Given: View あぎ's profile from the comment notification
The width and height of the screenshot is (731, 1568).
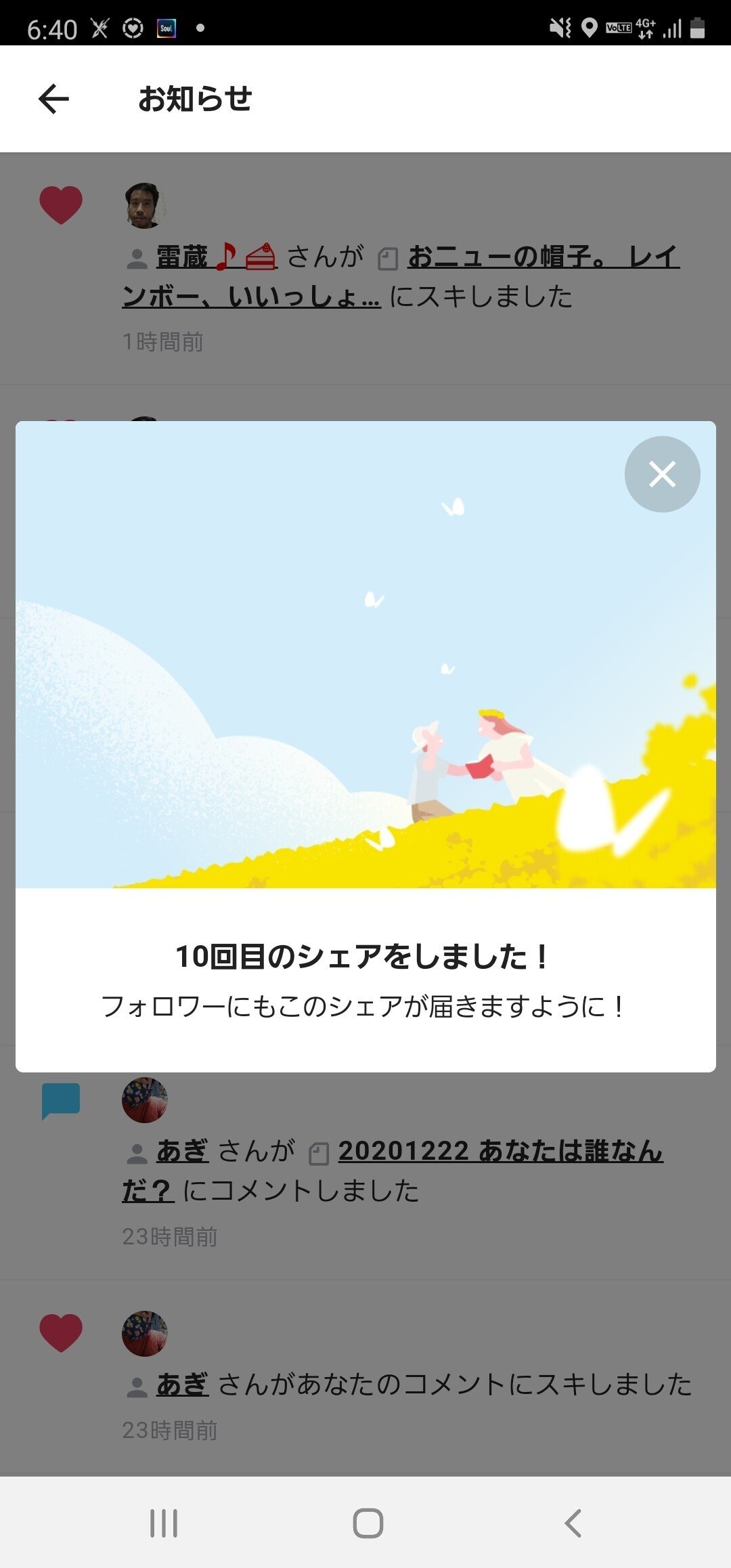Looking at the screenshot, I should click(x=182, y=1151).
